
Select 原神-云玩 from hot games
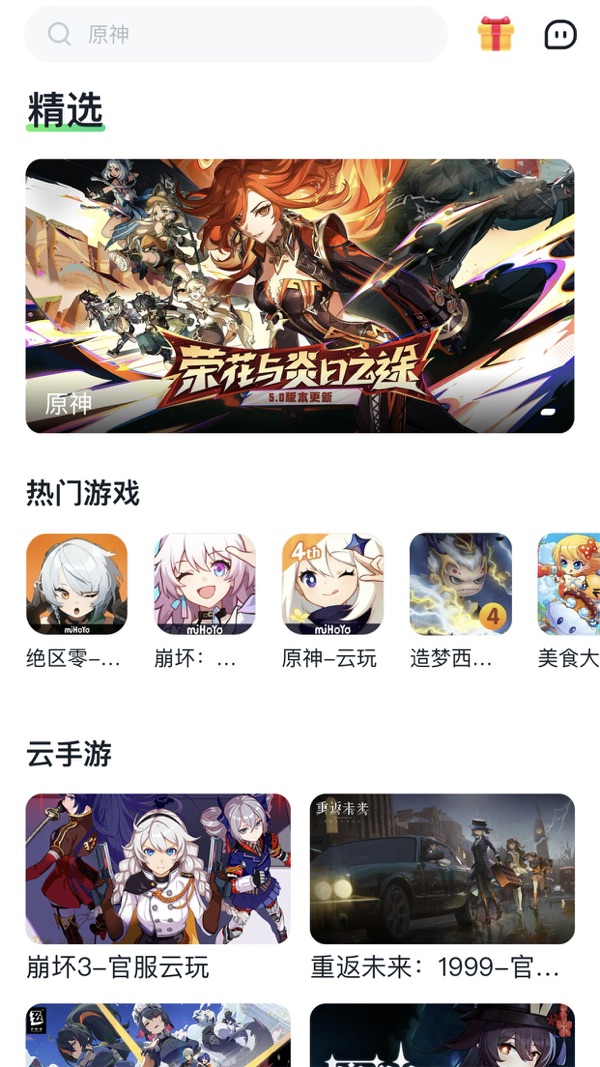(x=332, y=584)
